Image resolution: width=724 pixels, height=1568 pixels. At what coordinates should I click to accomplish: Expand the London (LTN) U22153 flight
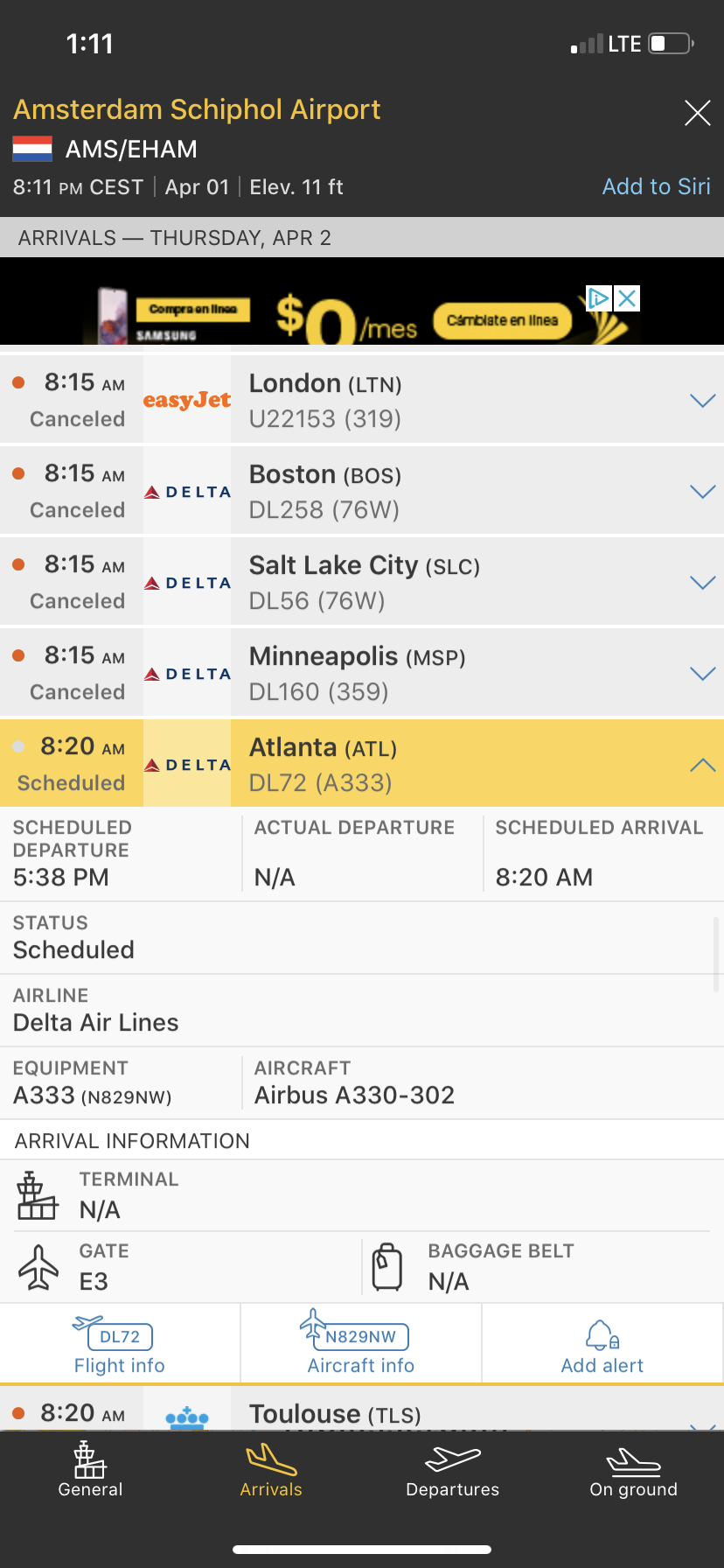[362, 401]
